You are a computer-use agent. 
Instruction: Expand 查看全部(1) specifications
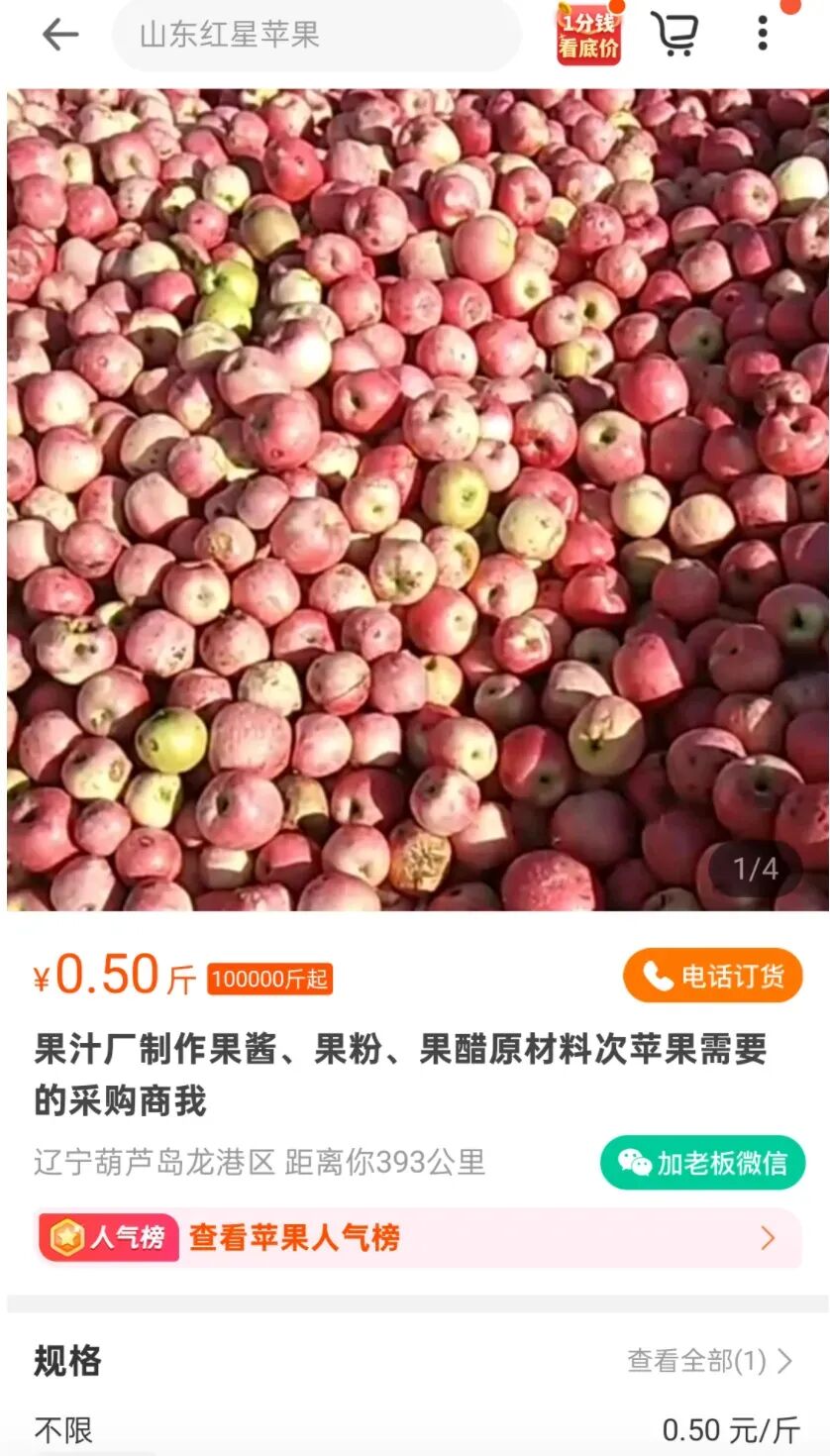pos(709,1361)
